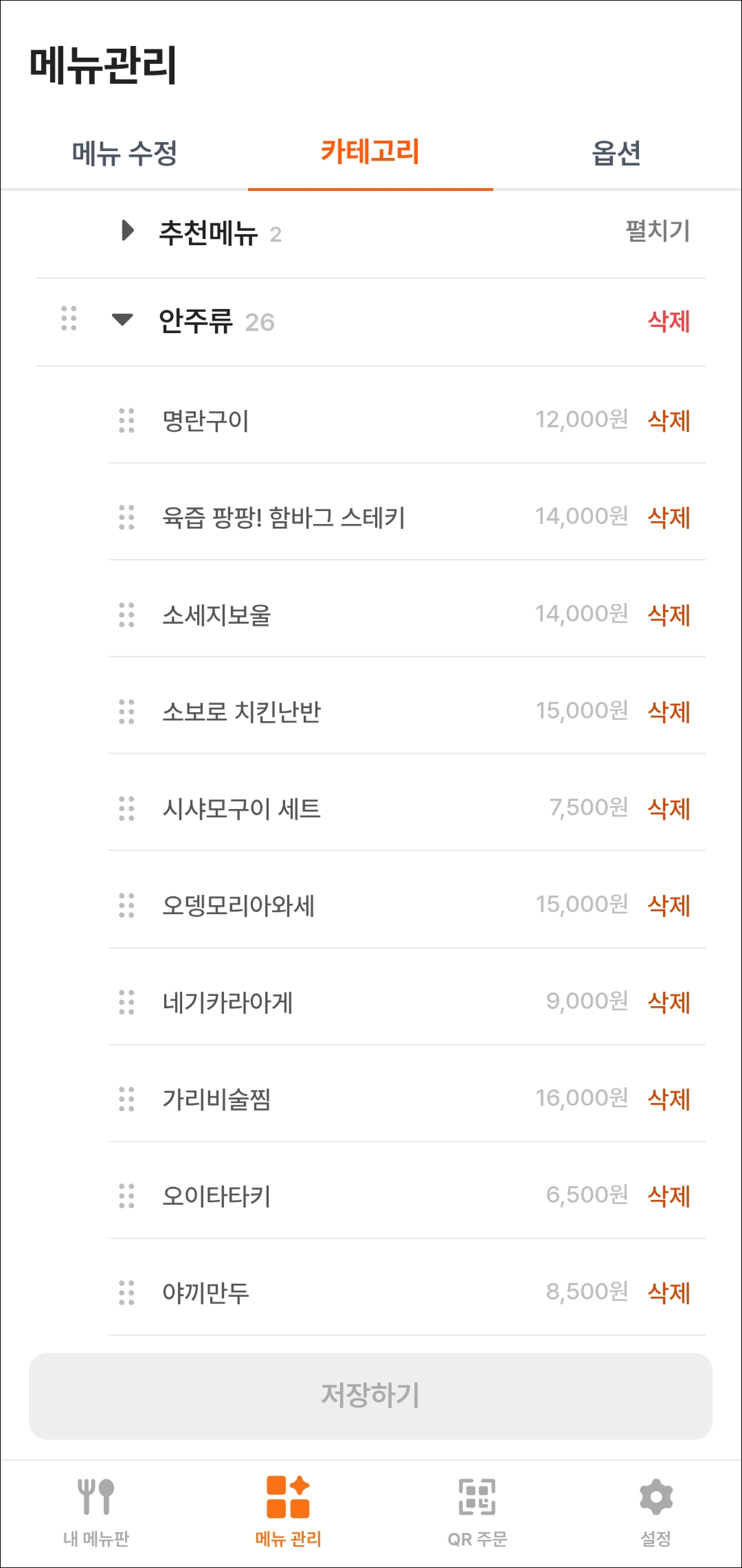Go to the QR 주문 tab
This screenshot has height=1568, width=742.
(477, 1513)
